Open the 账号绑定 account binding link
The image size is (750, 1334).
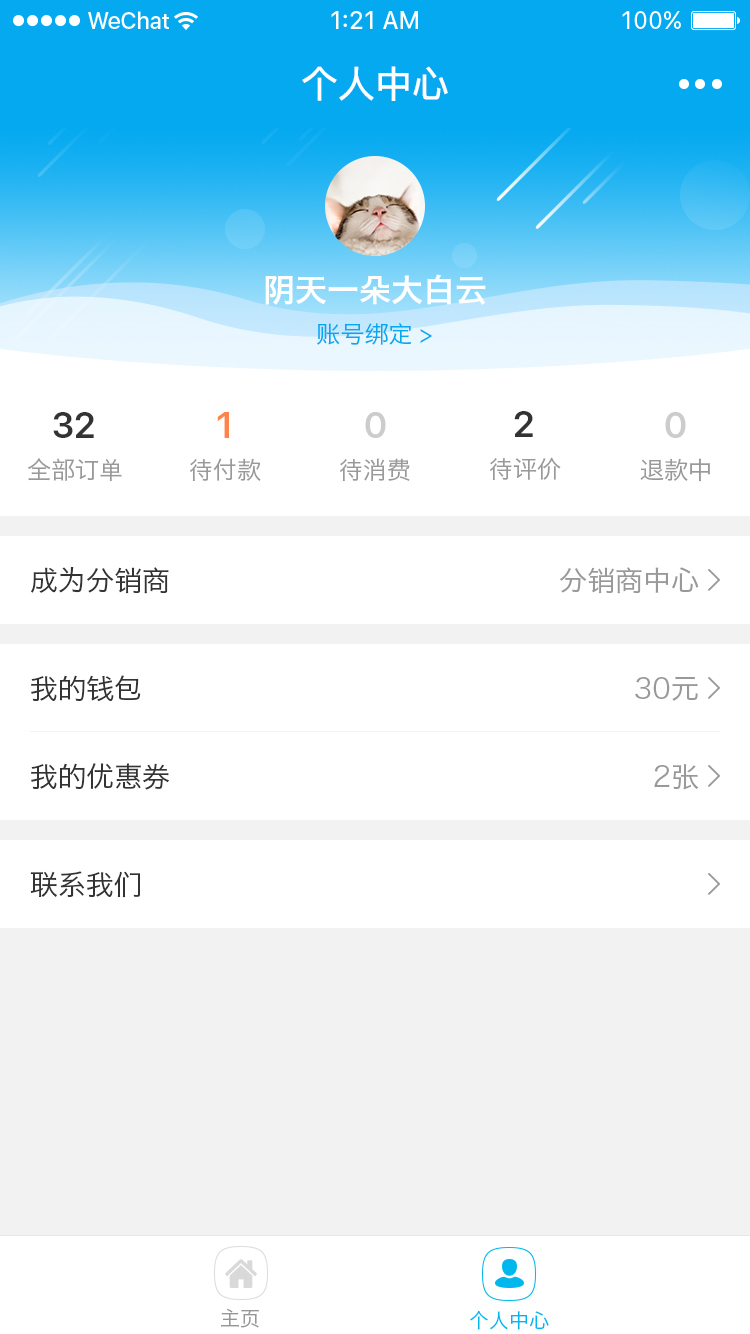[374, 335]
